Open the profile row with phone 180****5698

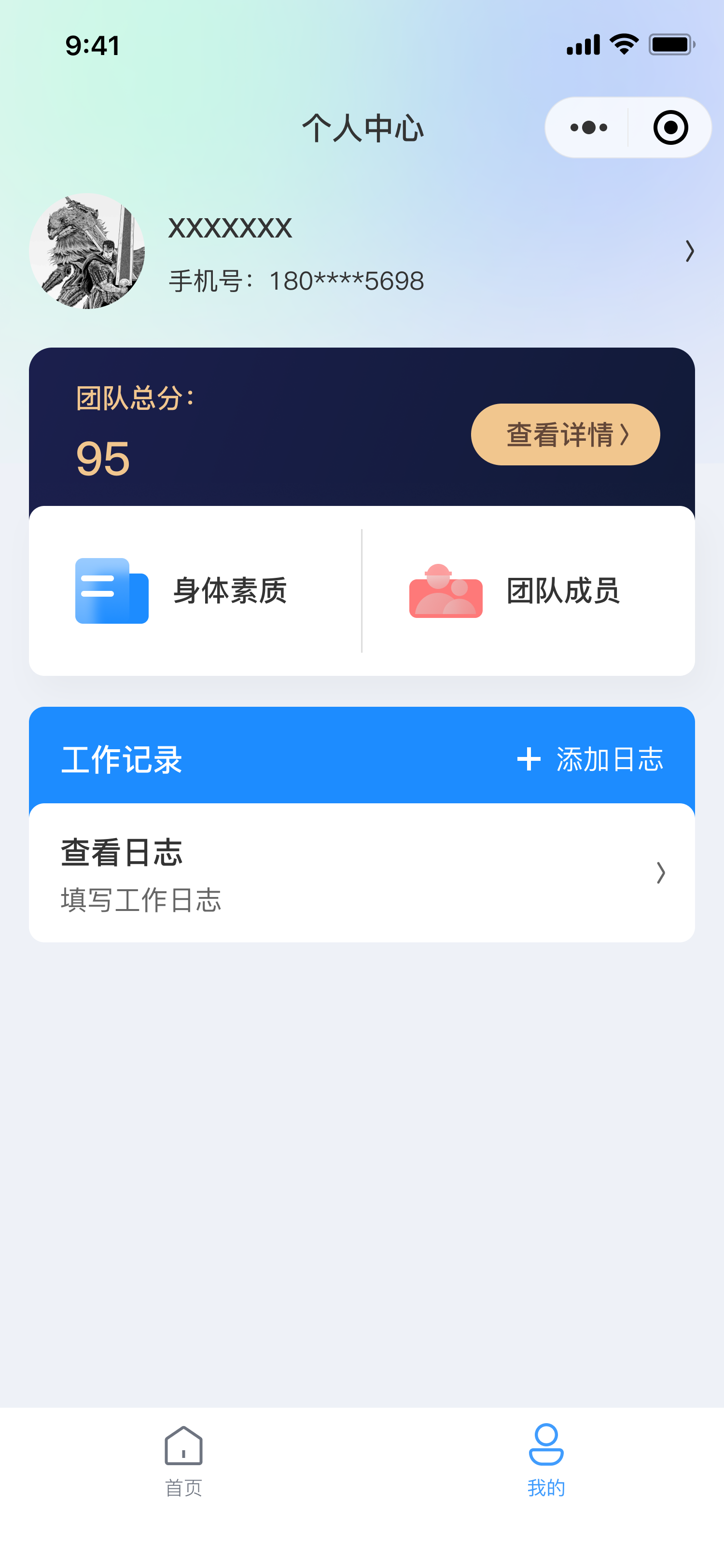point(362,252)
